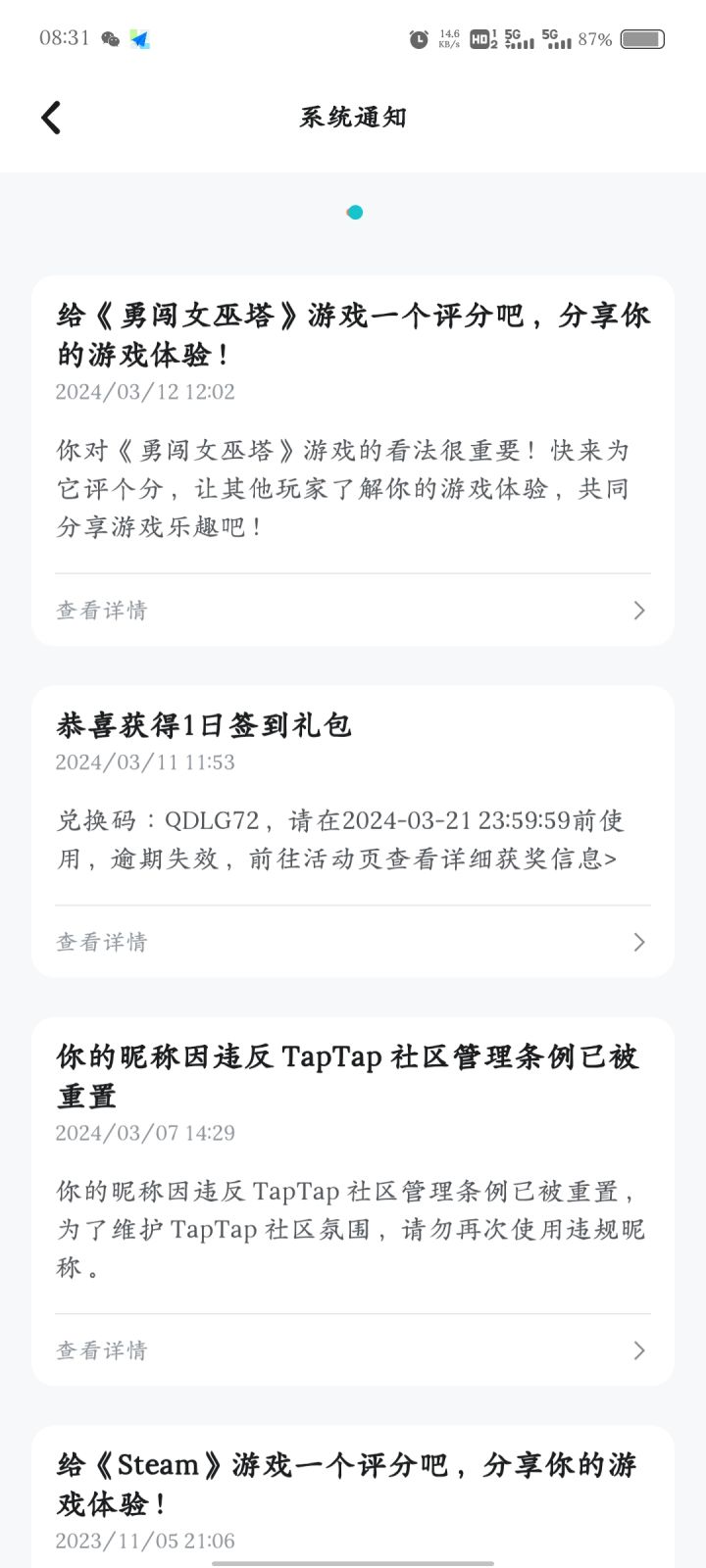
Task: Tap the 你的昵称因违反 TapTap 社区管理条例 card title
Action: [x=347, y=1075]
